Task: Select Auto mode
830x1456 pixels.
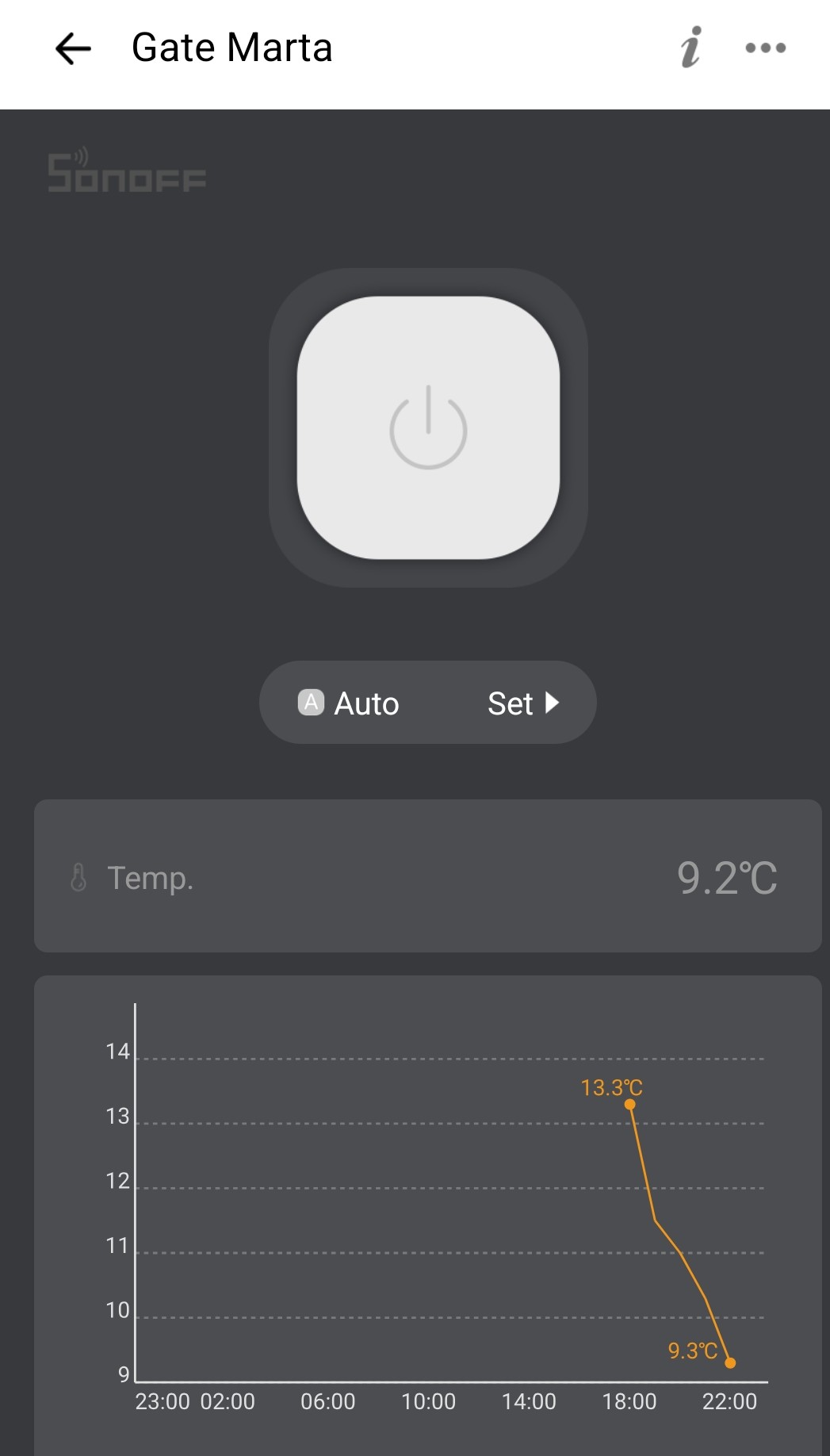Action: pyautogui.click(x=349, y=703)
